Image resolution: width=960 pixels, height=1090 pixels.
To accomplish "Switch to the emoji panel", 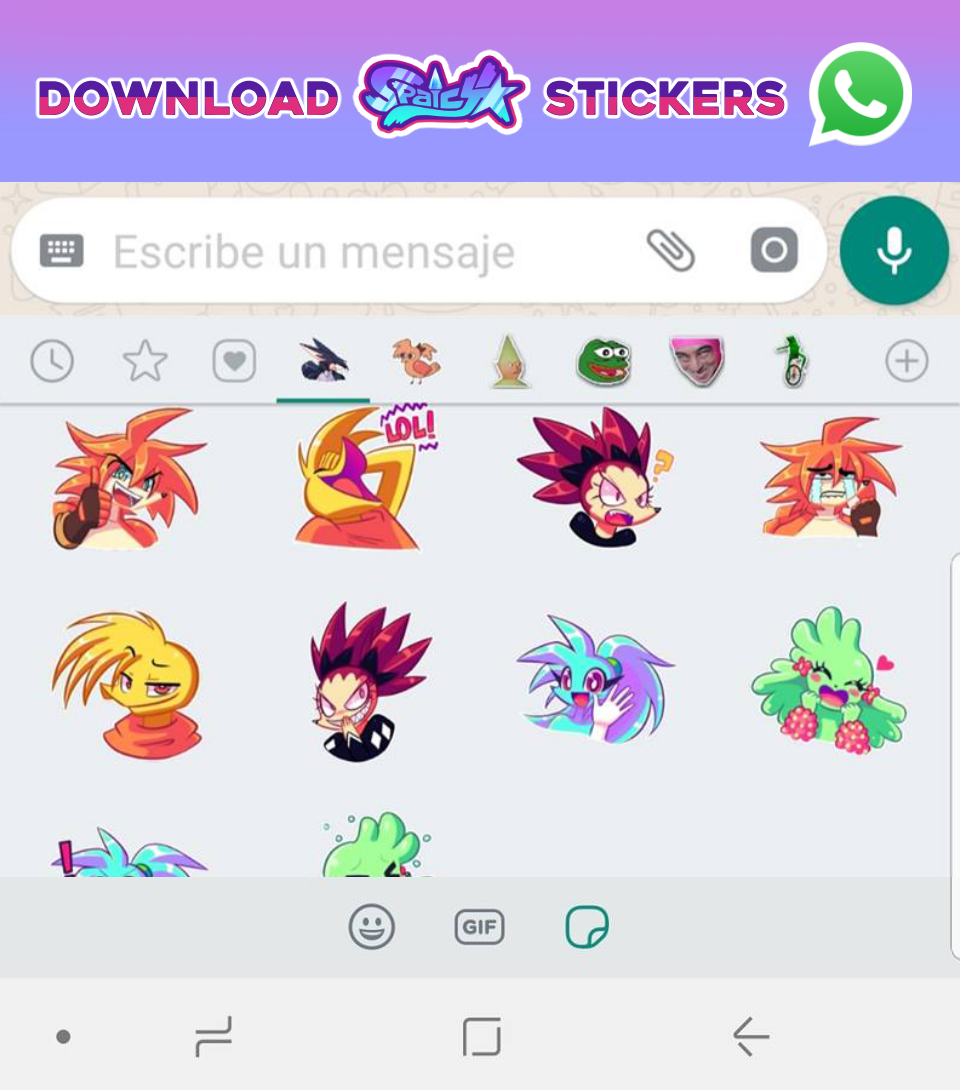I will 372,927.
